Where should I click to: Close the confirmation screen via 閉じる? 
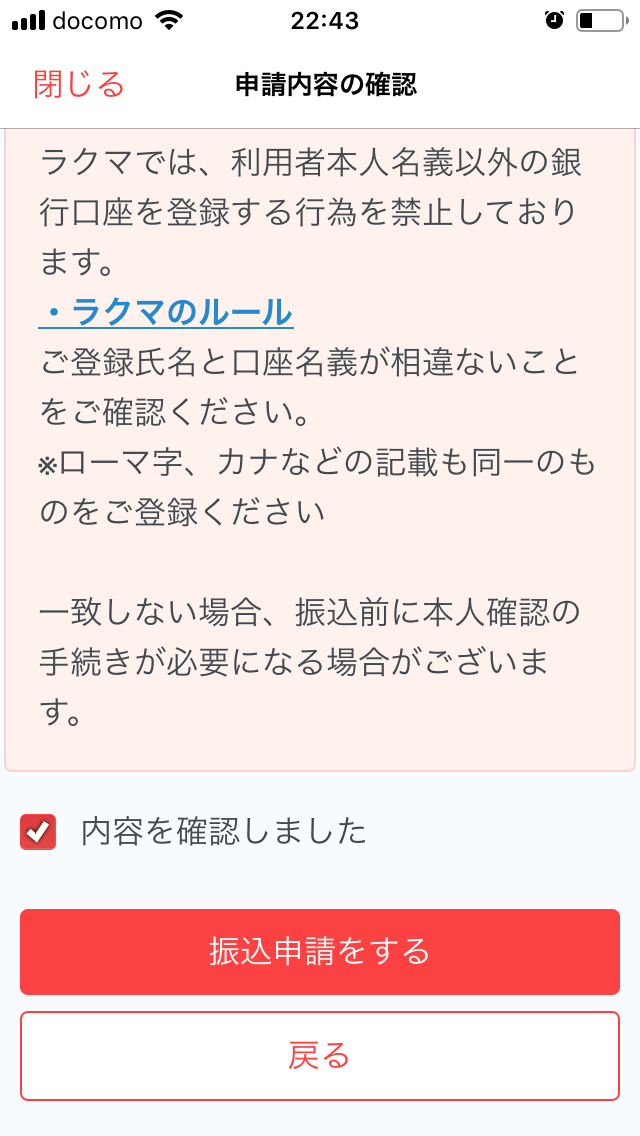[x=79, y=84]
